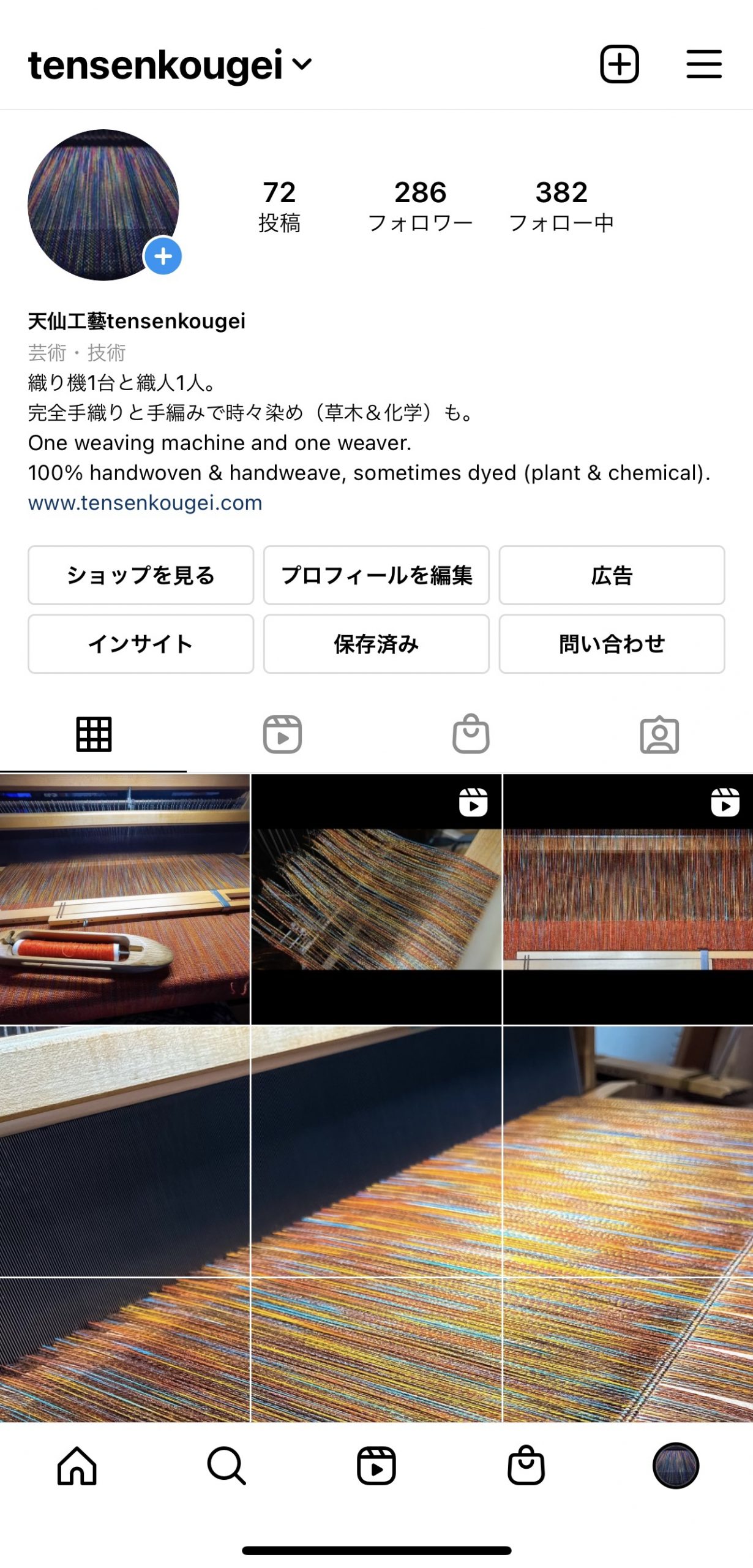Open the hamburger menu
The image size is (753, 1568).
703,64
